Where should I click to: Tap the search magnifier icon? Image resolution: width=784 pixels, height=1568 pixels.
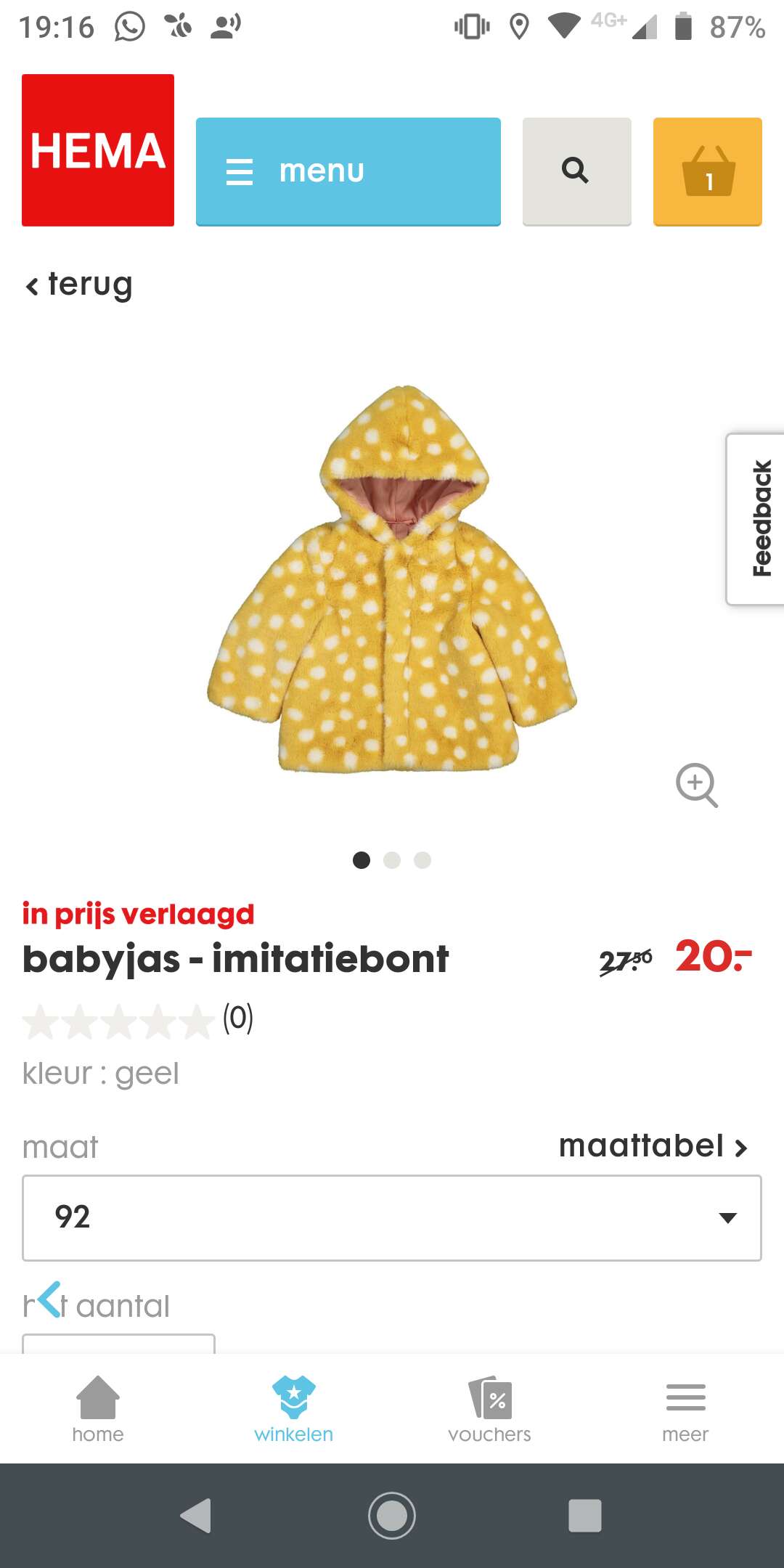click(x=576, y=171)
